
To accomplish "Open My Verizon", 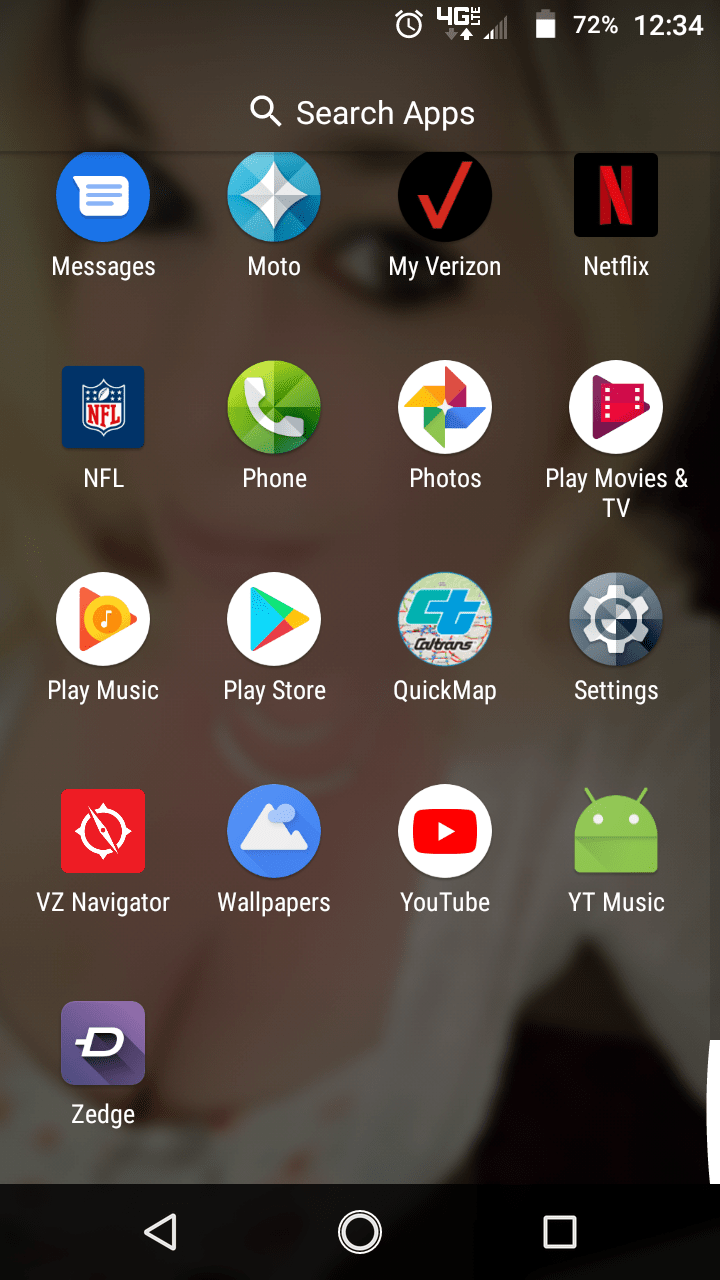I will [x=445, y=196].
